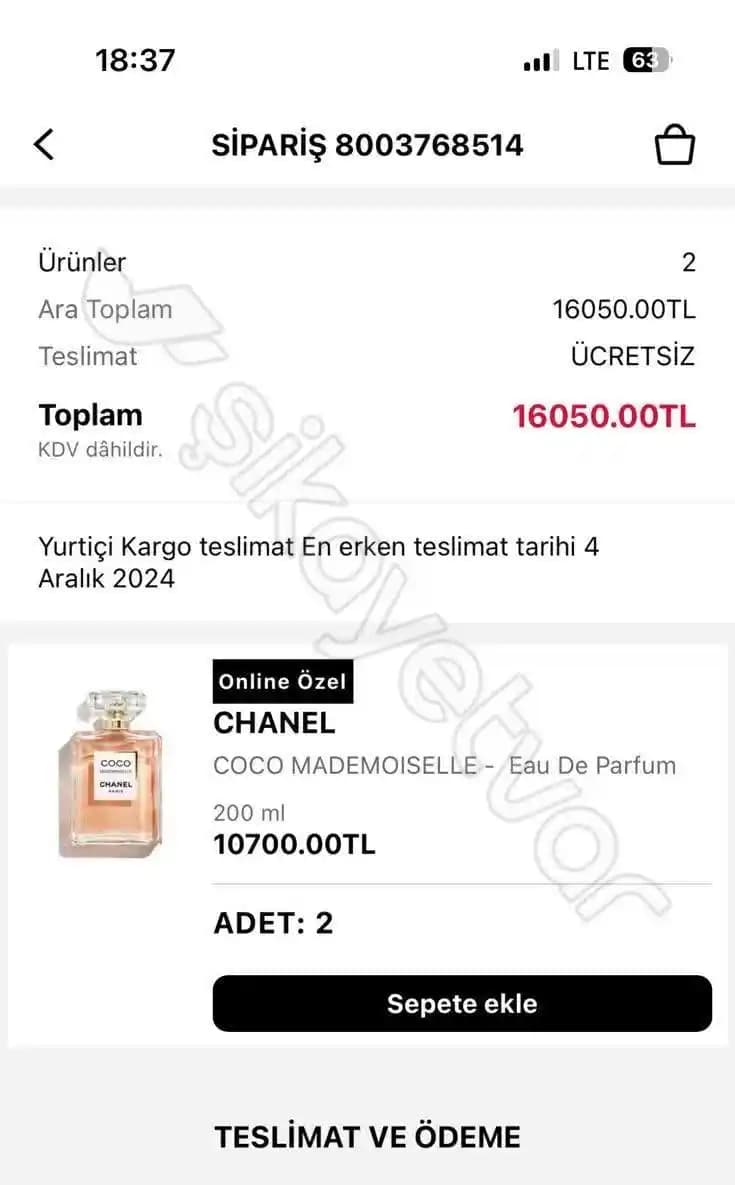This screenshot has width=735, height=1185.
Task: Select the Online Özel badge
Action: (283, 681)
